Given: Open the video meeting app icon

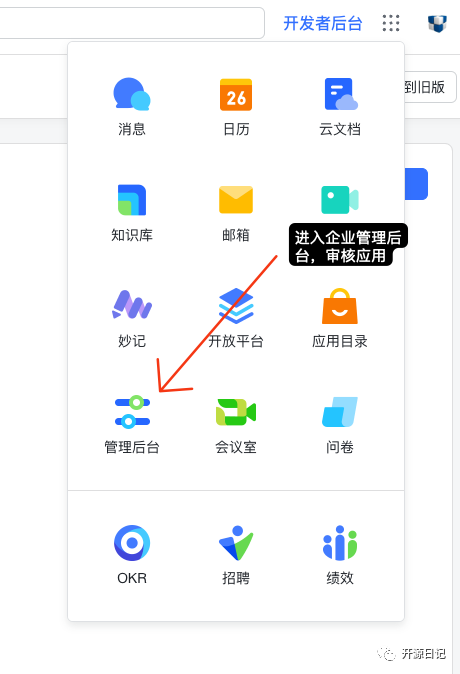Looking at the screenshot, I should point(340,200).
